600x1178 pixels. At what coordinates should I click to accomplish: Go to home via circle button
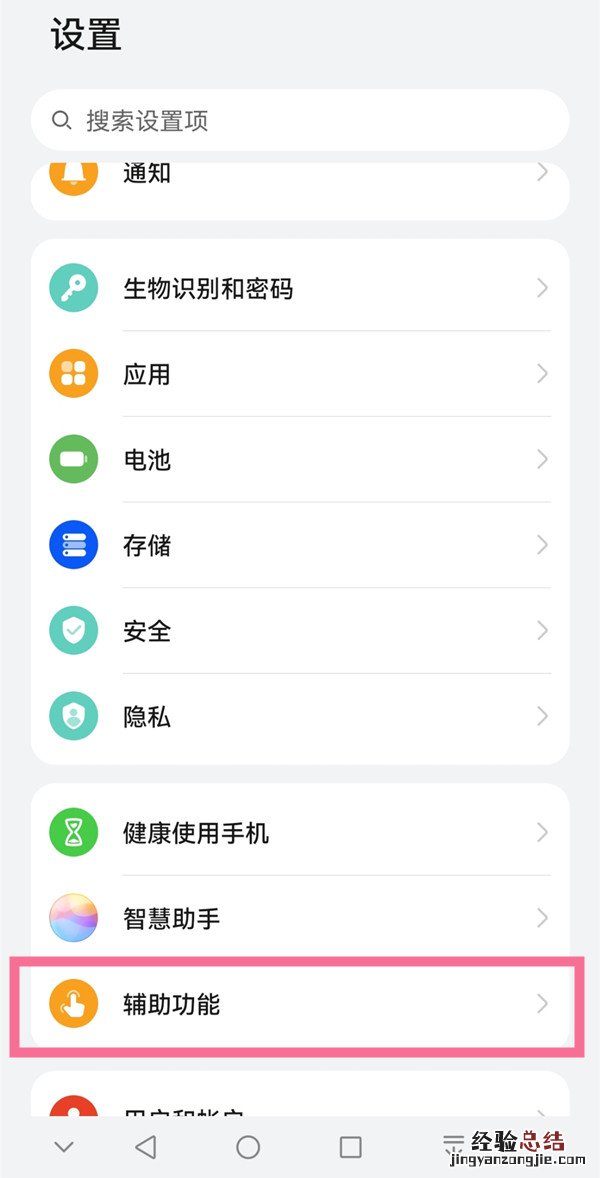click(248, 1147)
